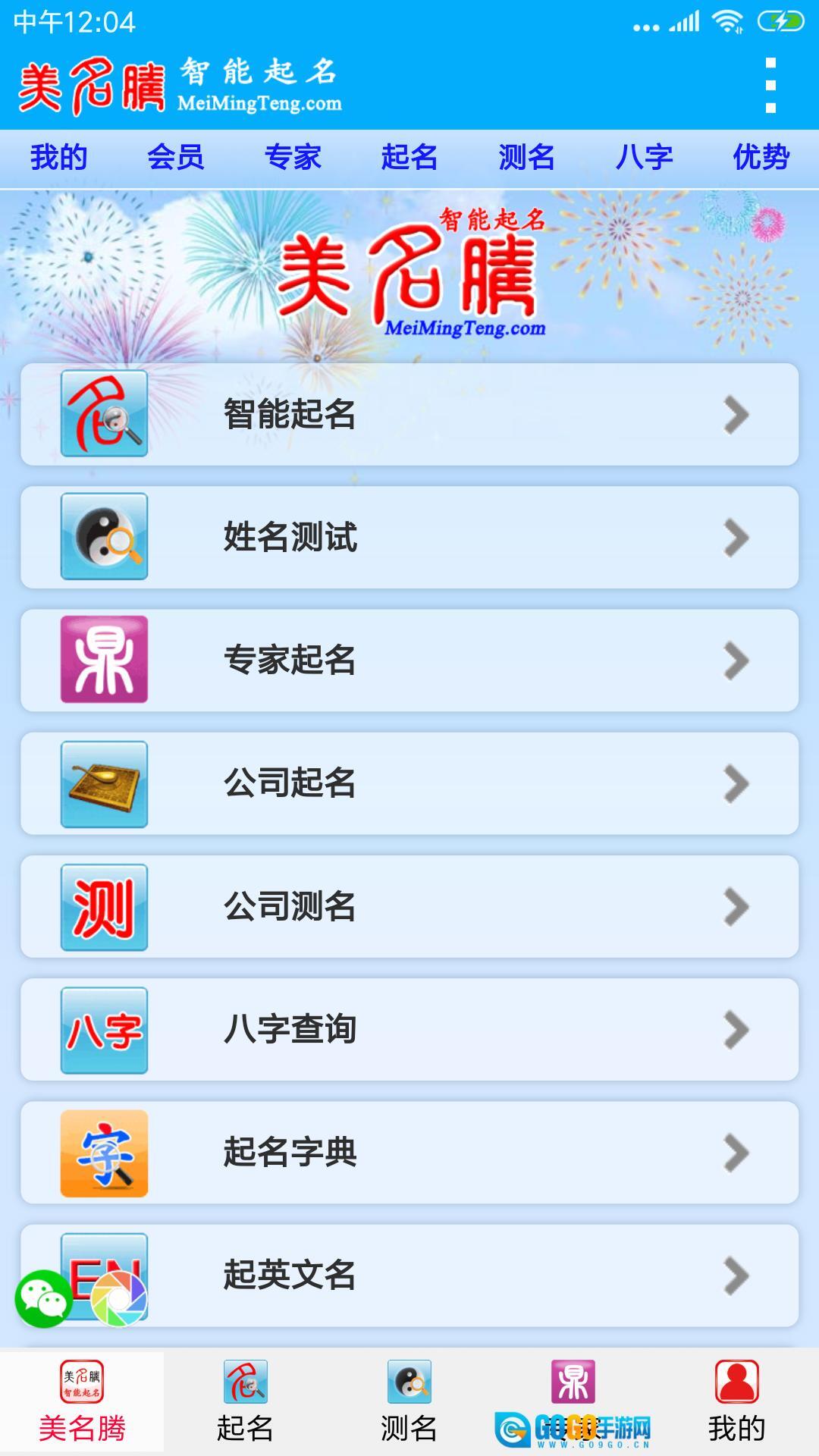
Task: Tap the colorful camera shutter floating icon
Action: 119,1298
